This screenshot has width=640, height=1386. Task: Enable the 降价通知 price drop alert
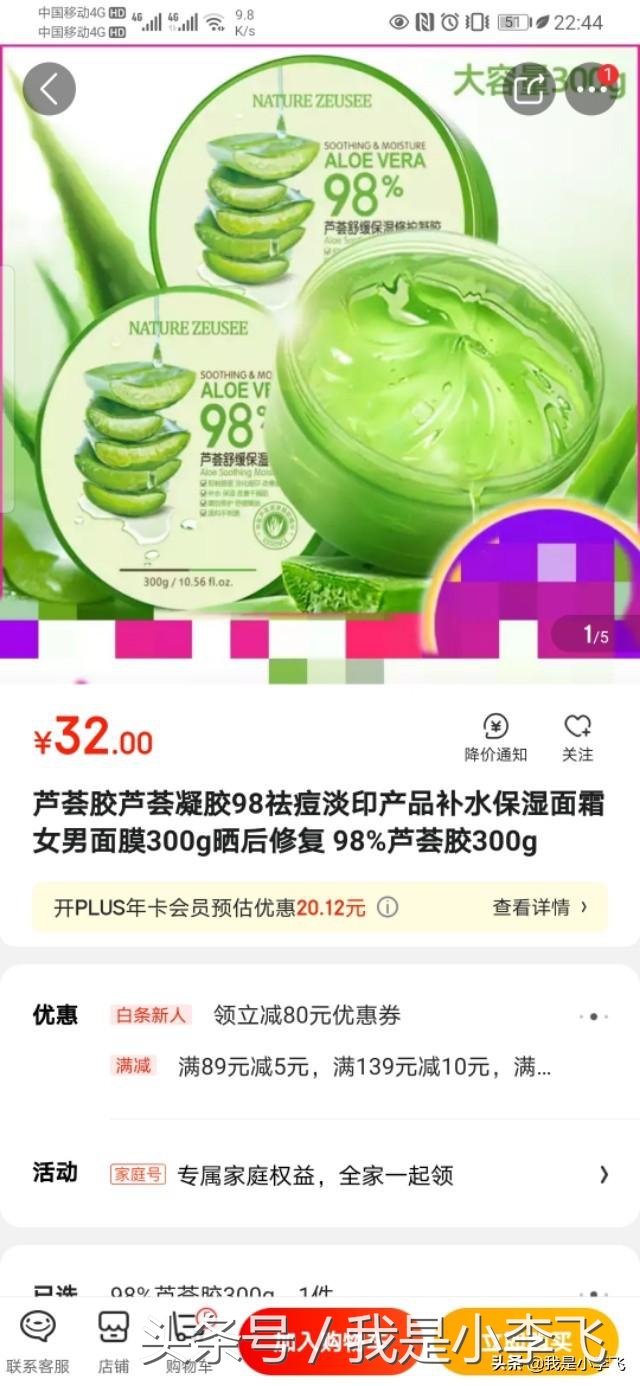tap(495, 738)
